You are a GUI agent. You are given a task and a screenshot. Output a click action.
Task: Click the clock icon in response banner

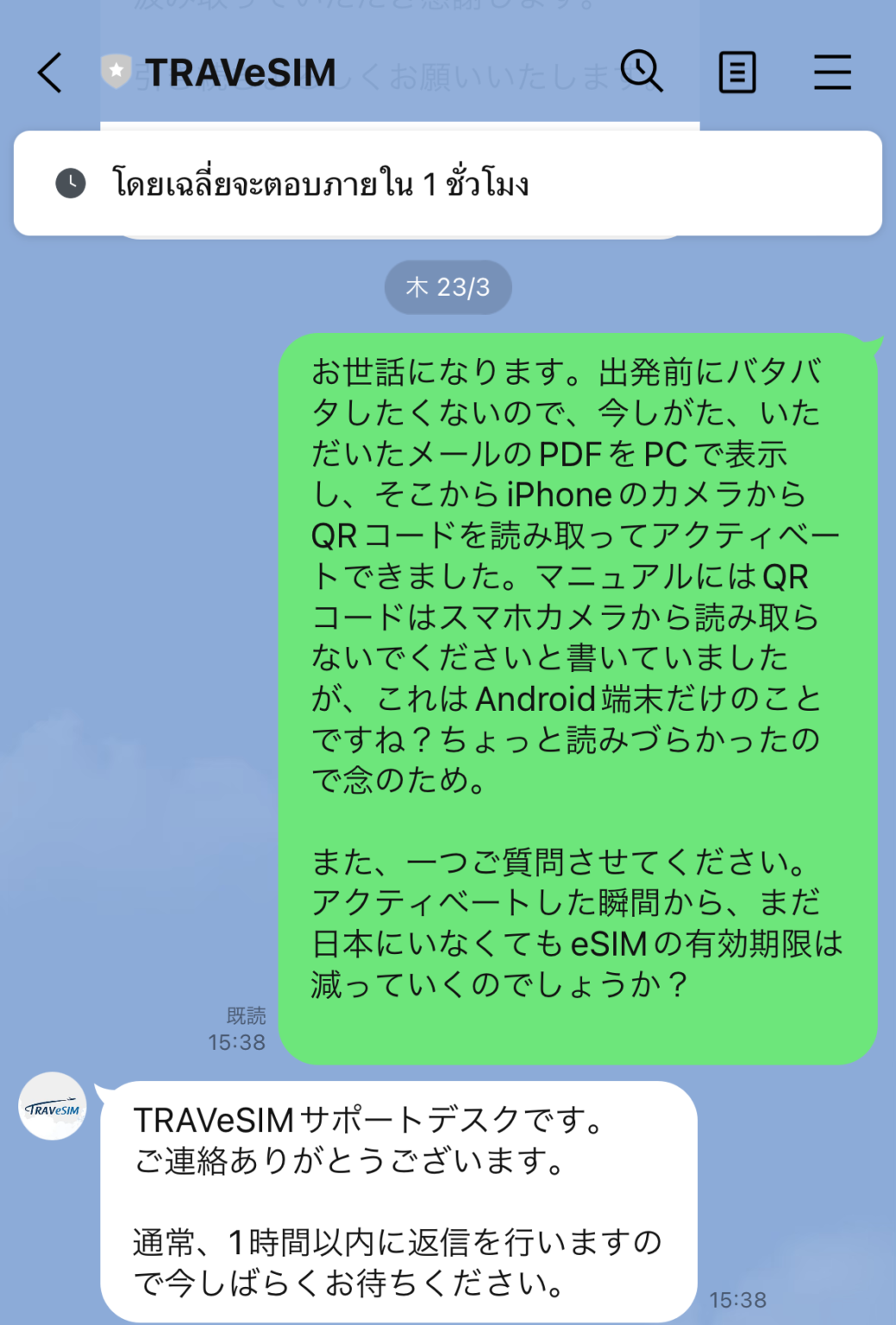pyautogui.click(x=72, y=181)
